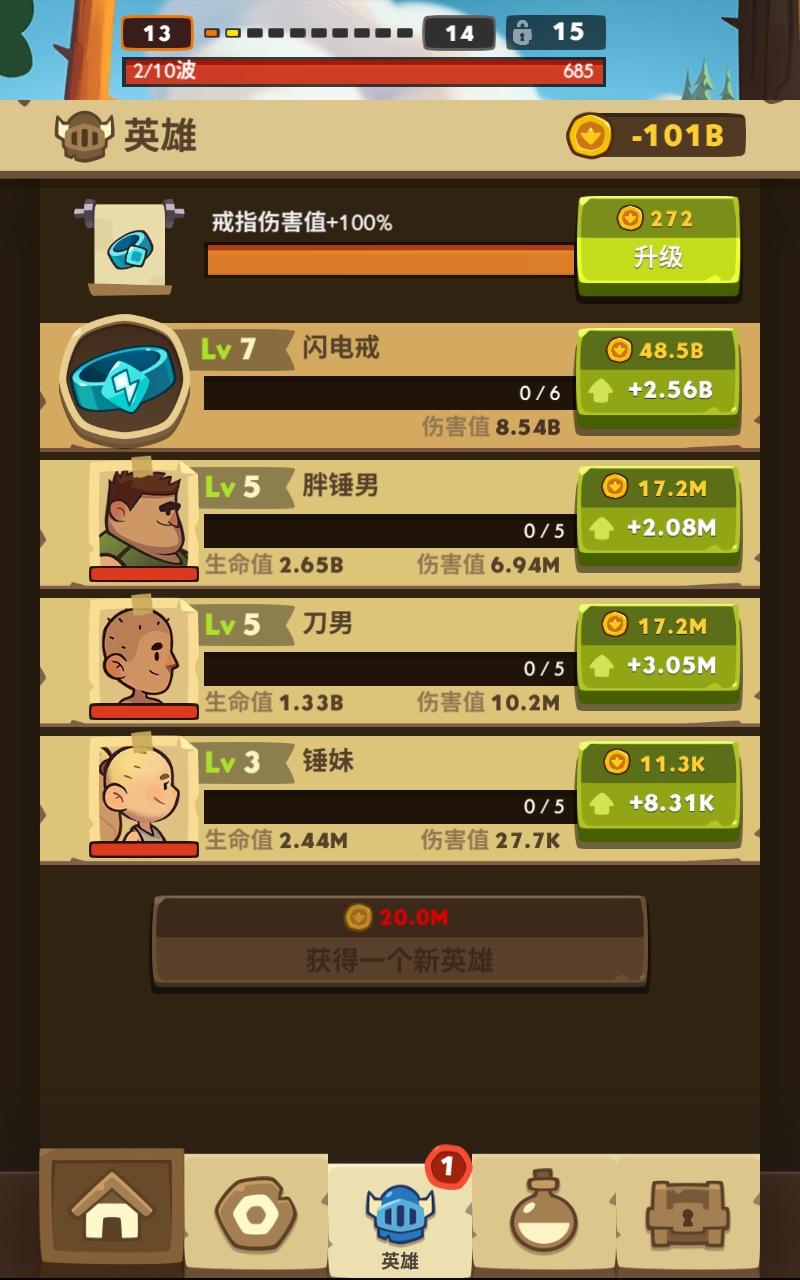The width and height of the screenshot is (800, 1280).
Task: Tap 获得一个新英雄 to get a new hero
Action: point(400,940)
